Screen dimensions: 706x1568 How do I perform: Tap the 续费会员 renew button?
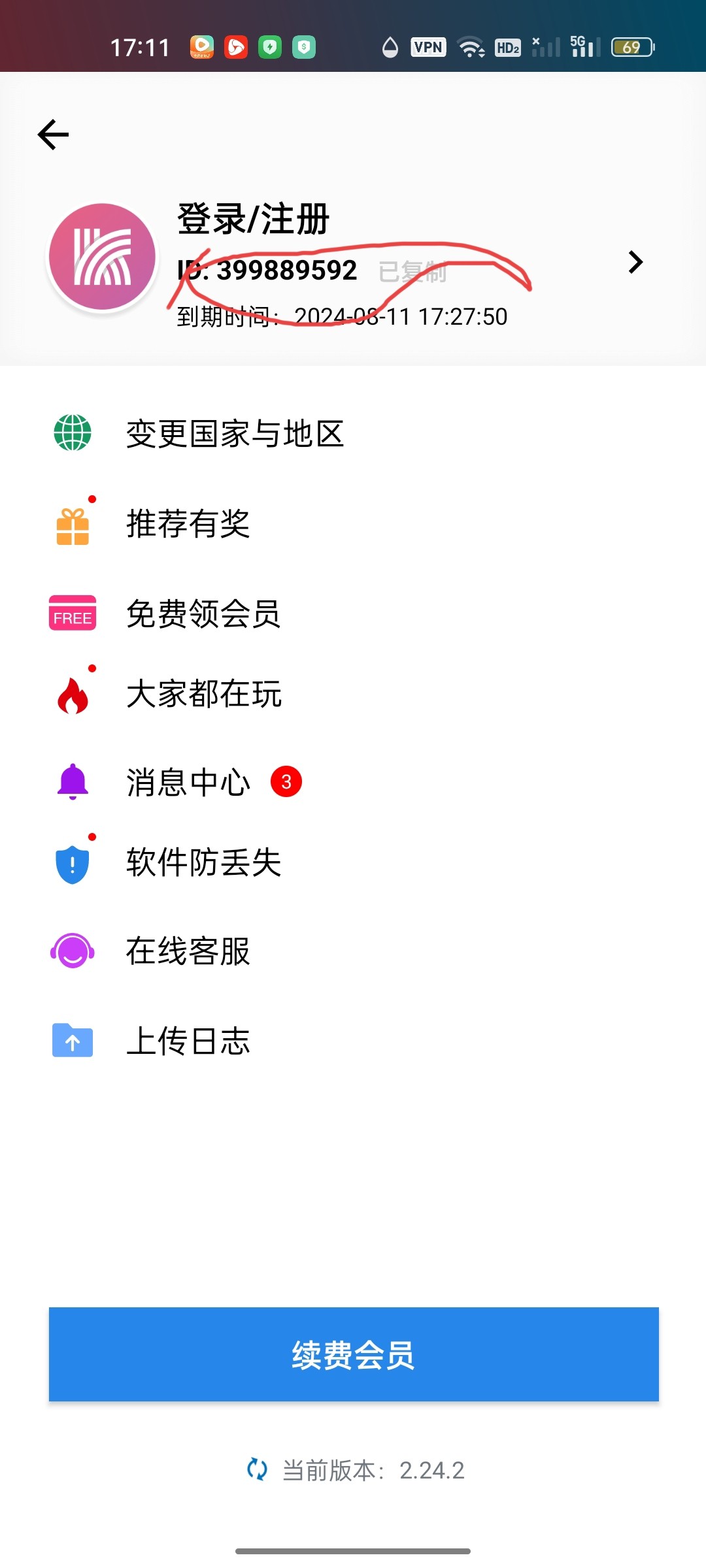pos(354,1354)
